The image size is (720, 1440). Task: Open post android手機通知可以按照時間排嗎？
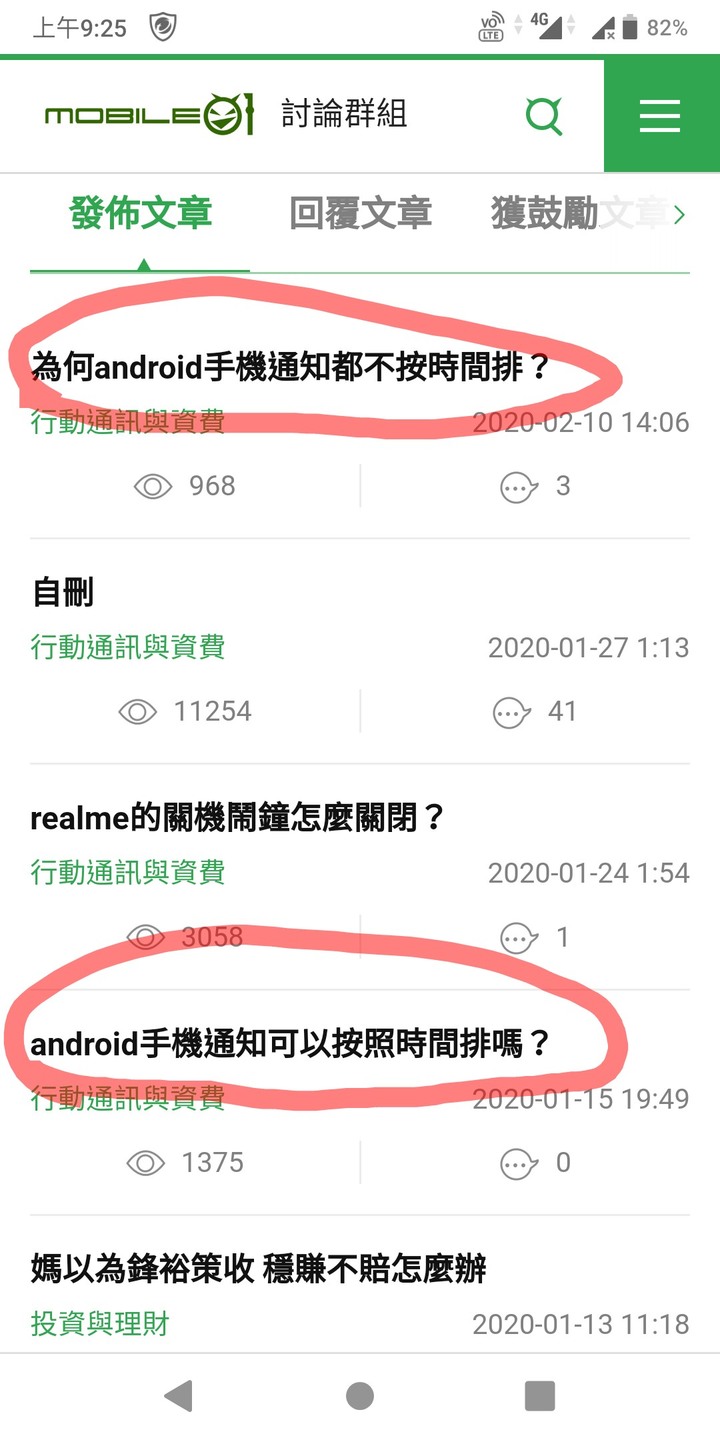coord(290,1044)
